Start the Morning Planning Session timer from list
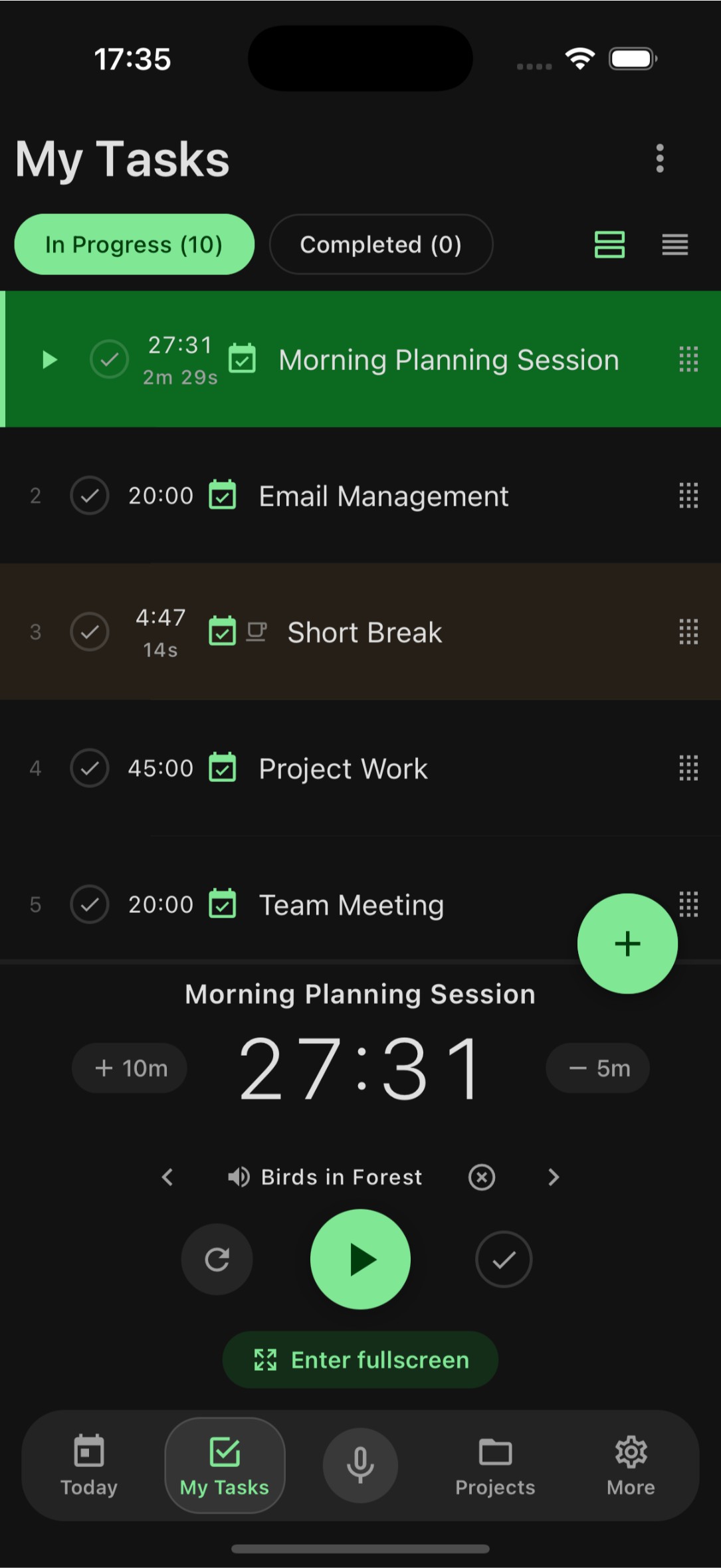The width and height of the screenshot is (721, 1568). coord(49,359)
